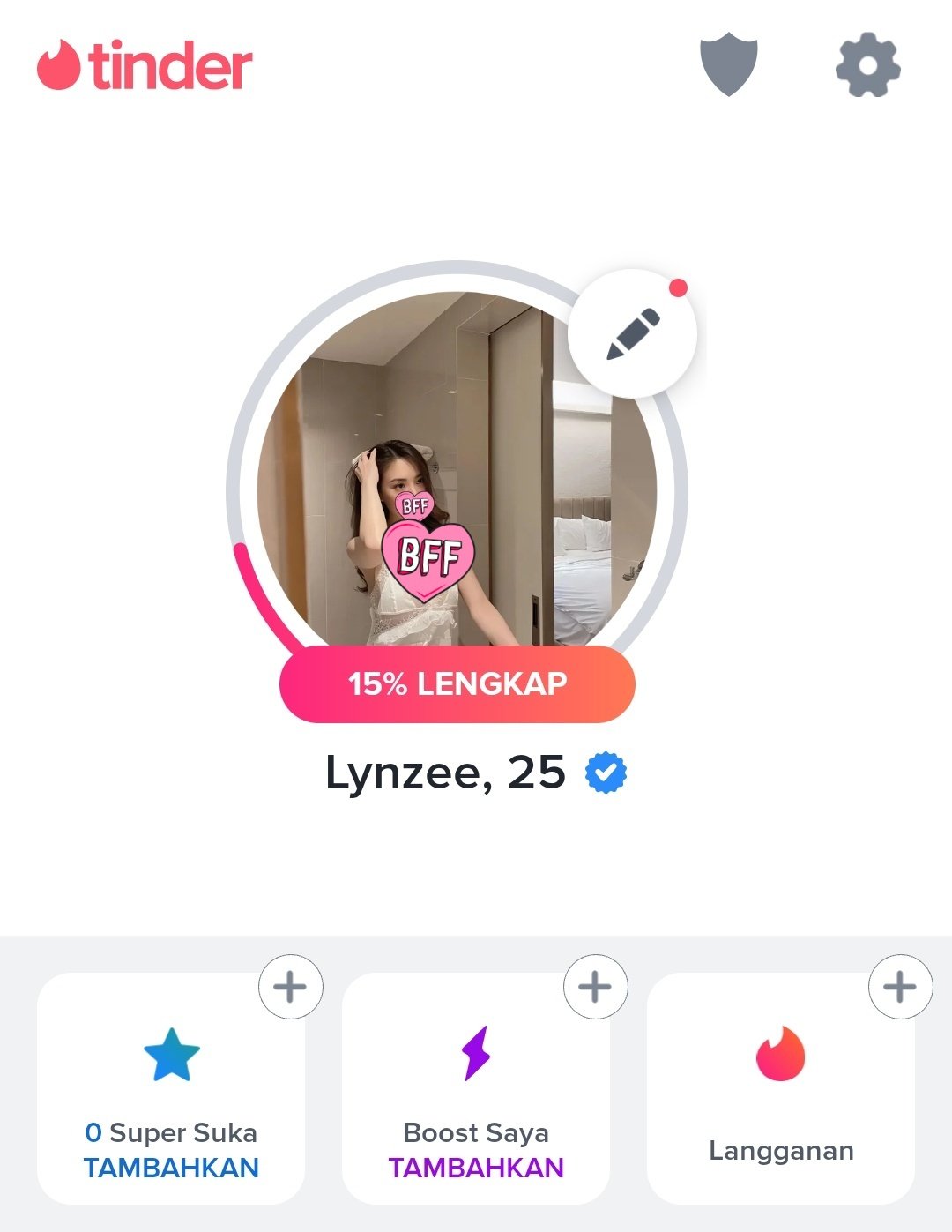The width and height of the screenshot is (952, 1232).
Task: Add Super Suka with the plus icon
Action: [x=290, y=987]
